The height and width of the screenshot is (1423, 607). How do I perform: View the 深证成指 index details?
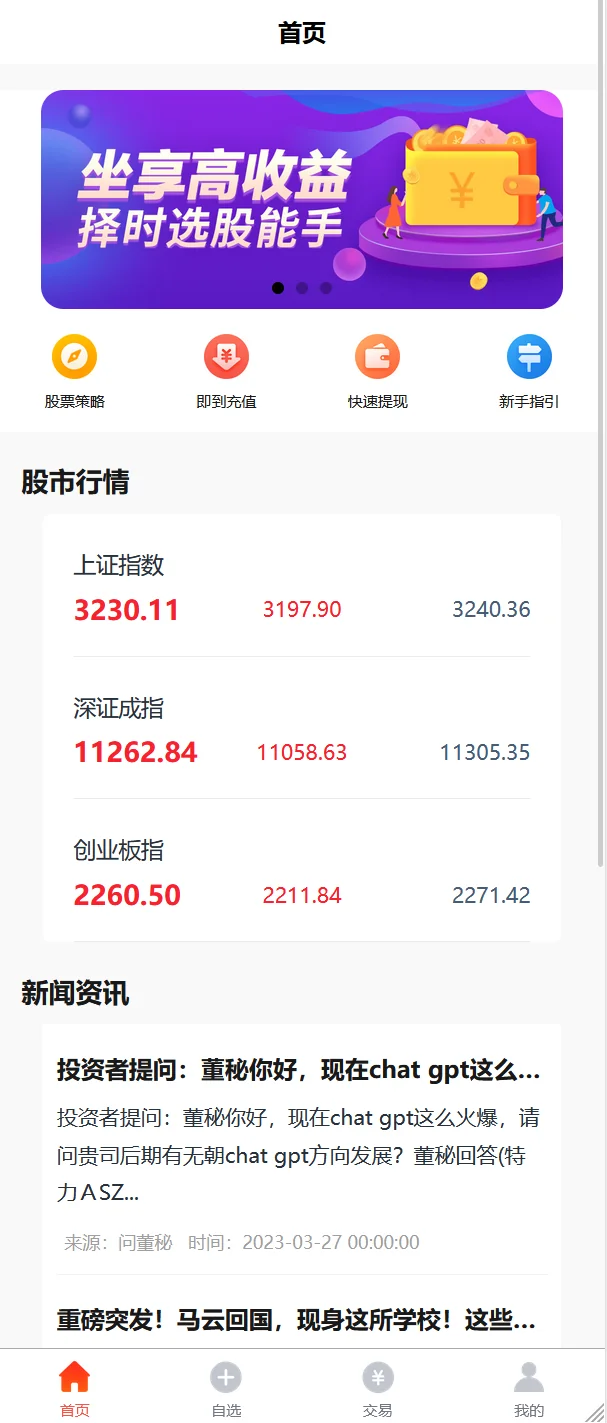[x=301, y=730]
